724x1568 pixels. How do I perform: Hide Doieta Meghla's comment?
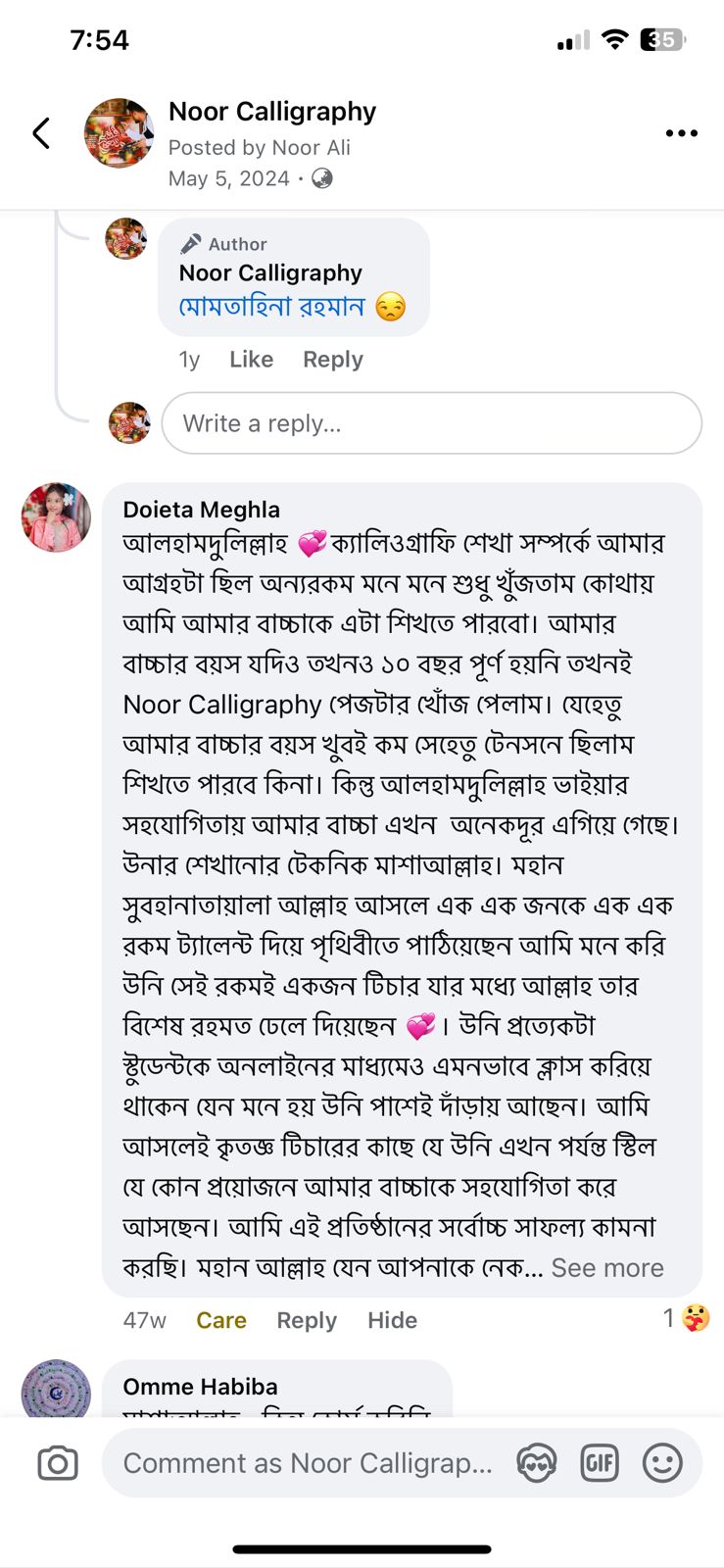392,1321
